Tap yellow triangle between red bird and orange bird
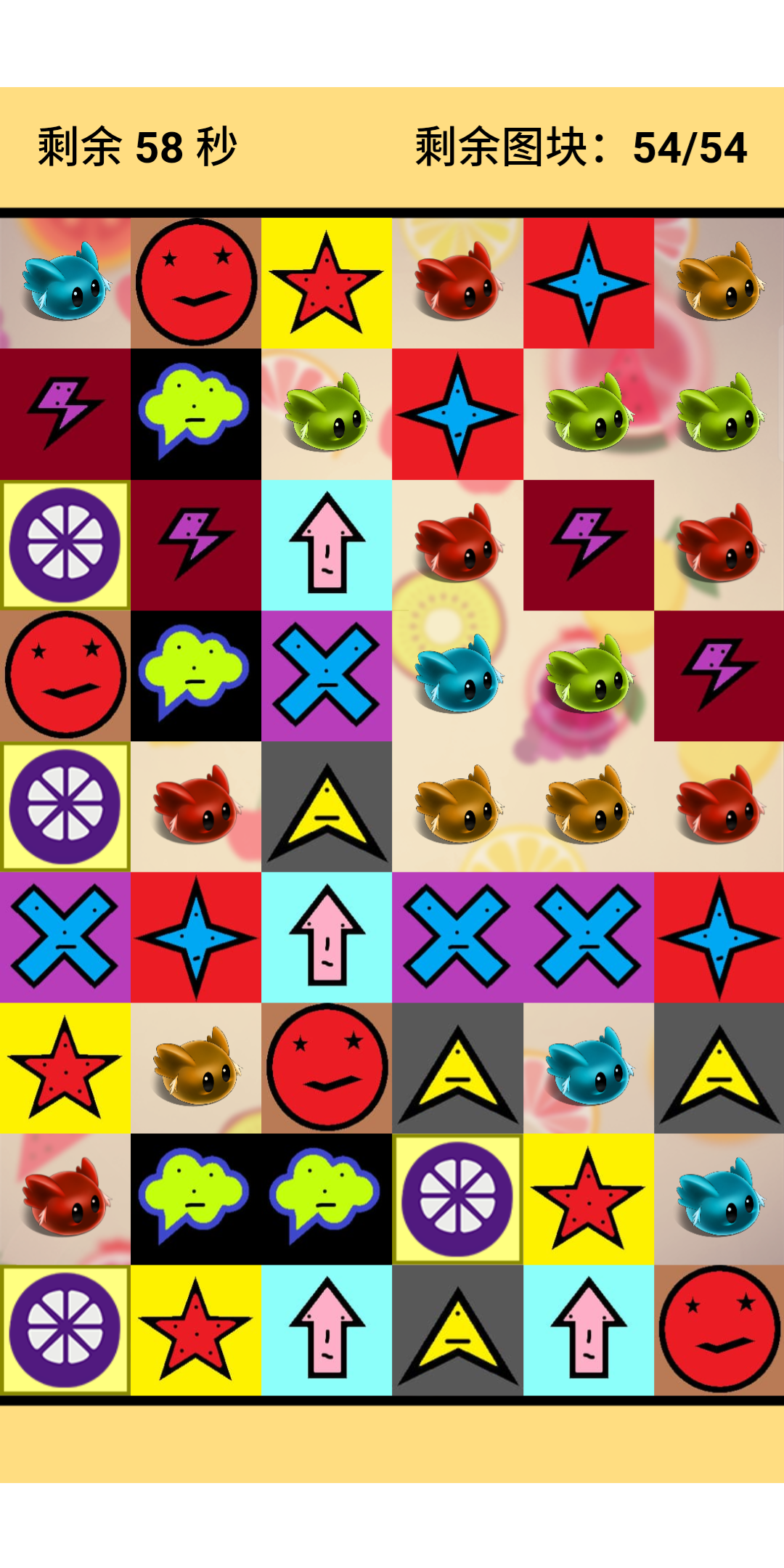This screenshot has height=1568, width=784. [x=327, y=807]
